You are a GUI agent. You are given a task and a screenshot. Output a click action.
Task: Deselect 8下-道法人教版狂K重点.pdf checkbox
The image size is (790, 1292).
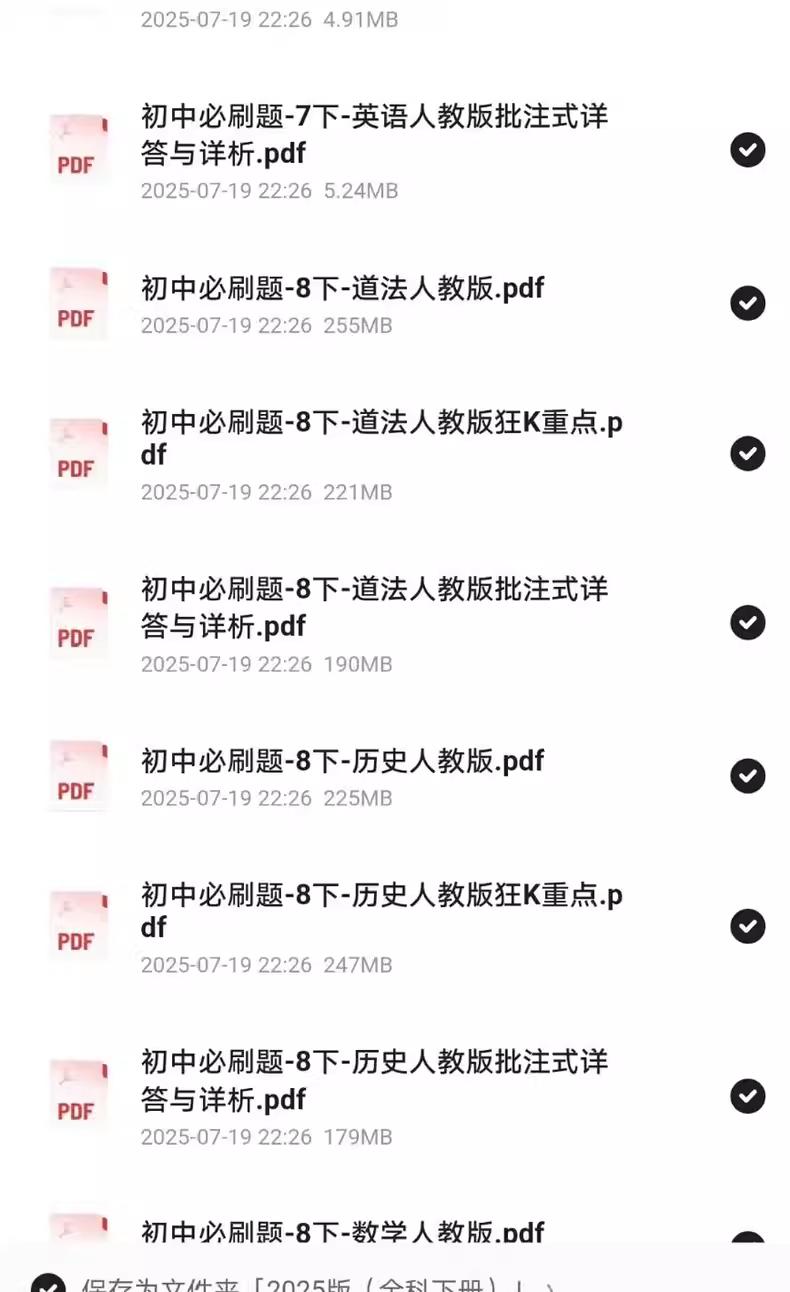tap(747, 453)
